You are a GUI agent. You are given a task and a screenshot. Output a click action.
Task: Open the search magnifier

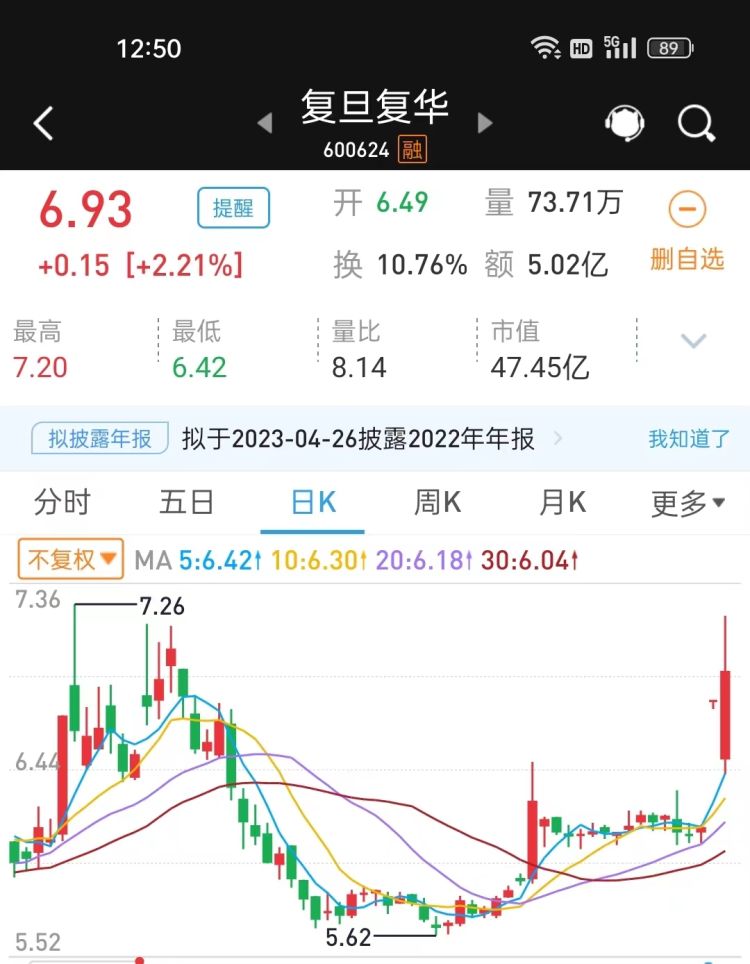pyautogui.click(x=696, y=124)
